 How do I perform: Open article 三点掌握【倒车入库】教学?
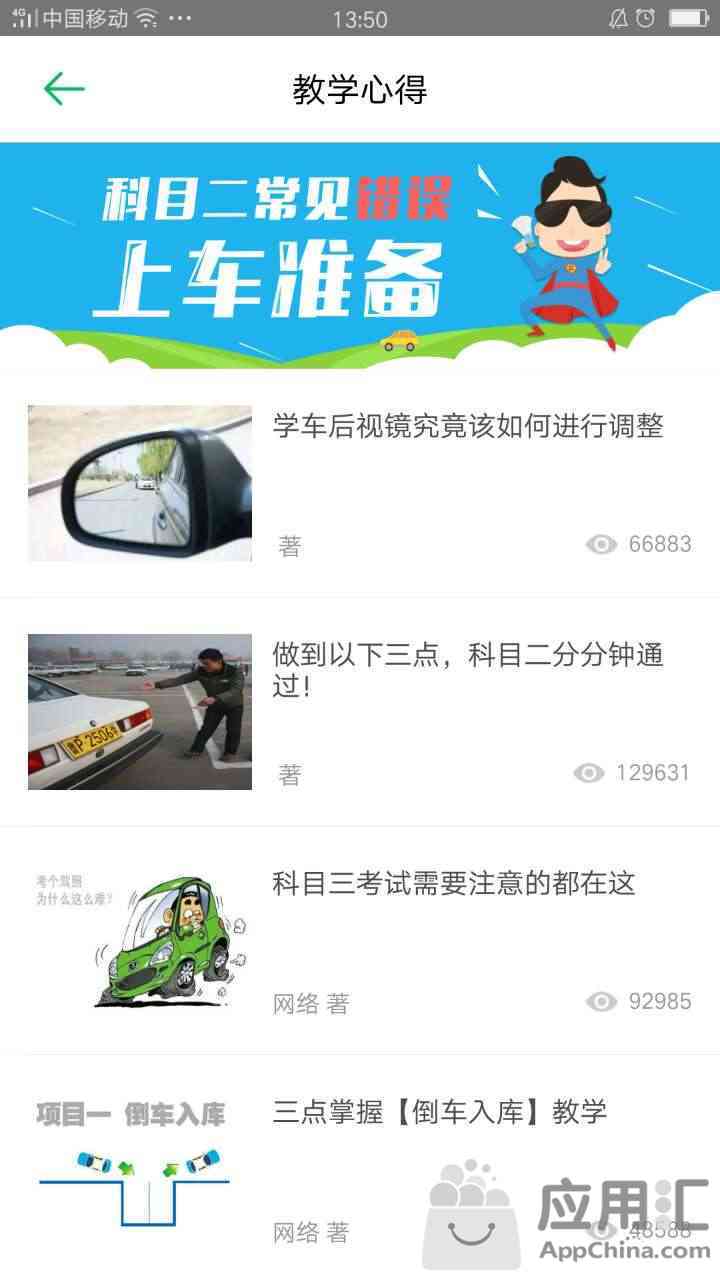[439, 1111]
